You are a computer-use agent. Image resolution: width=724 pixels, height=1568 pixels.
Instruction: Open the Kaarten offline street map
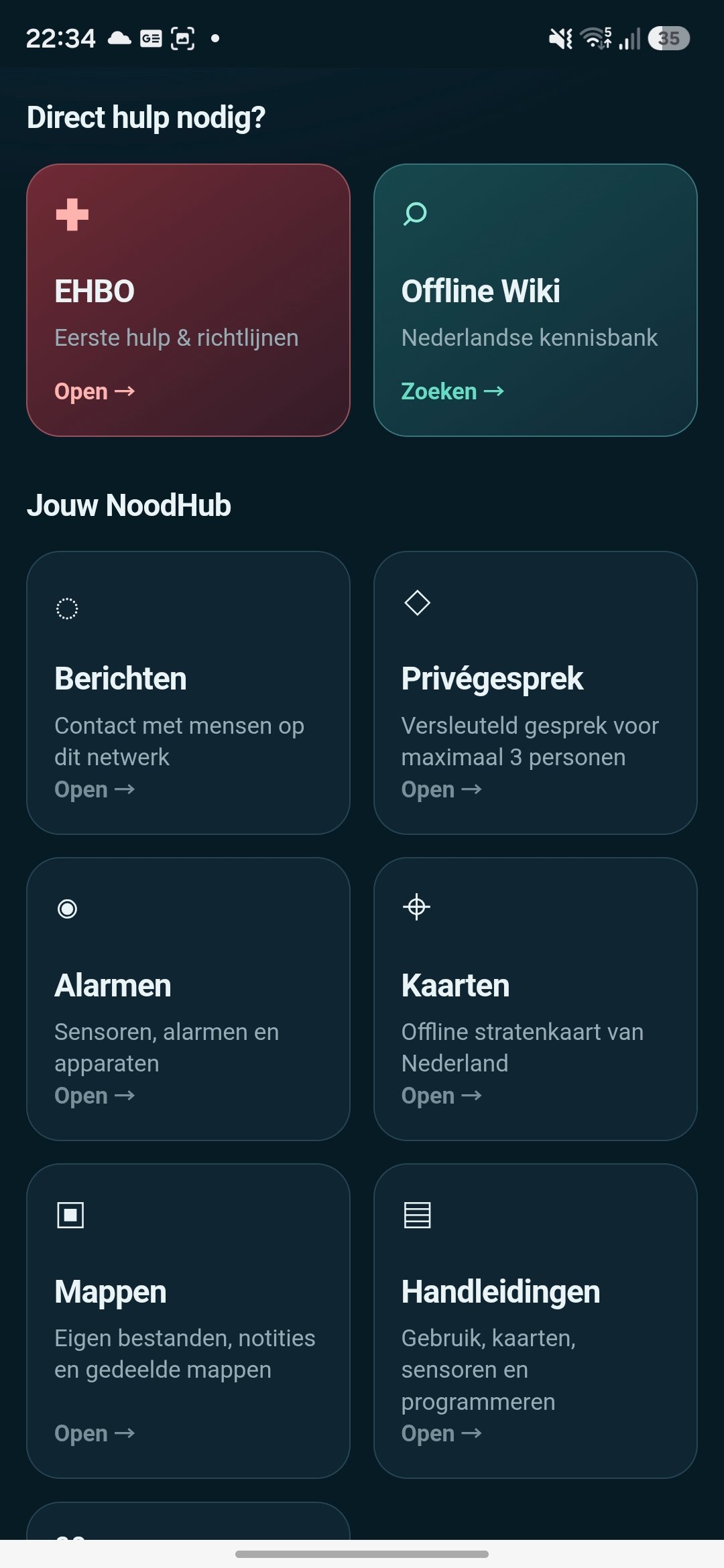[536, 999]
